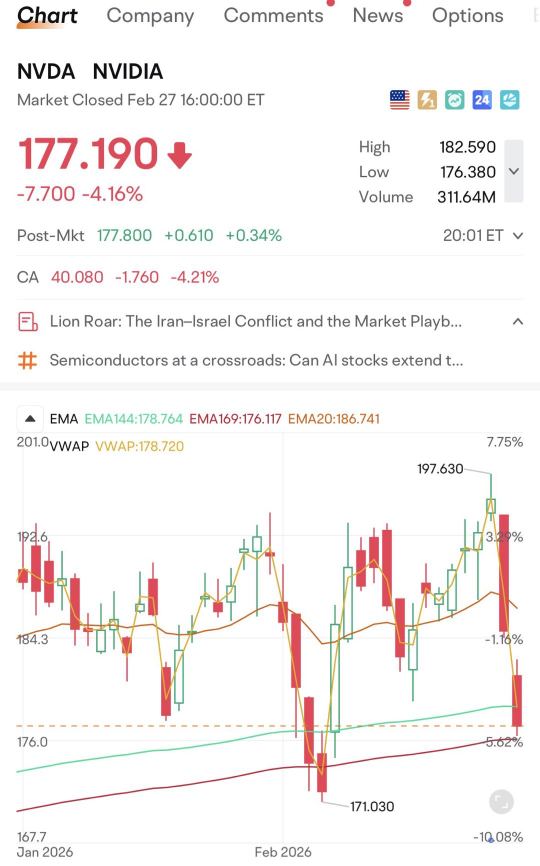Go to the News tab

coord(378,15)
